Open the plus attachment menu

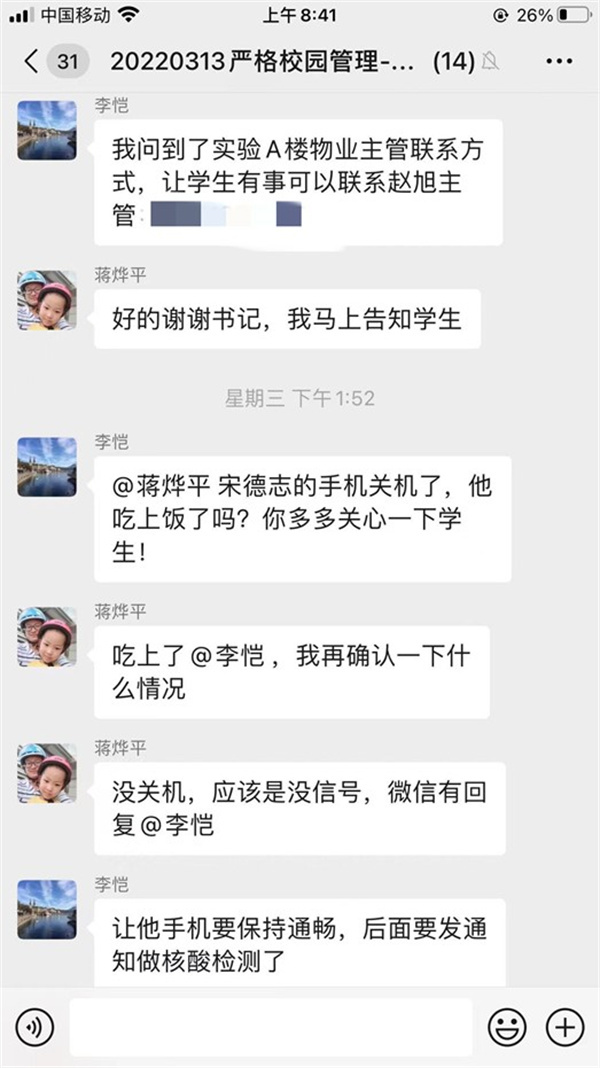tap(564, 1026)
